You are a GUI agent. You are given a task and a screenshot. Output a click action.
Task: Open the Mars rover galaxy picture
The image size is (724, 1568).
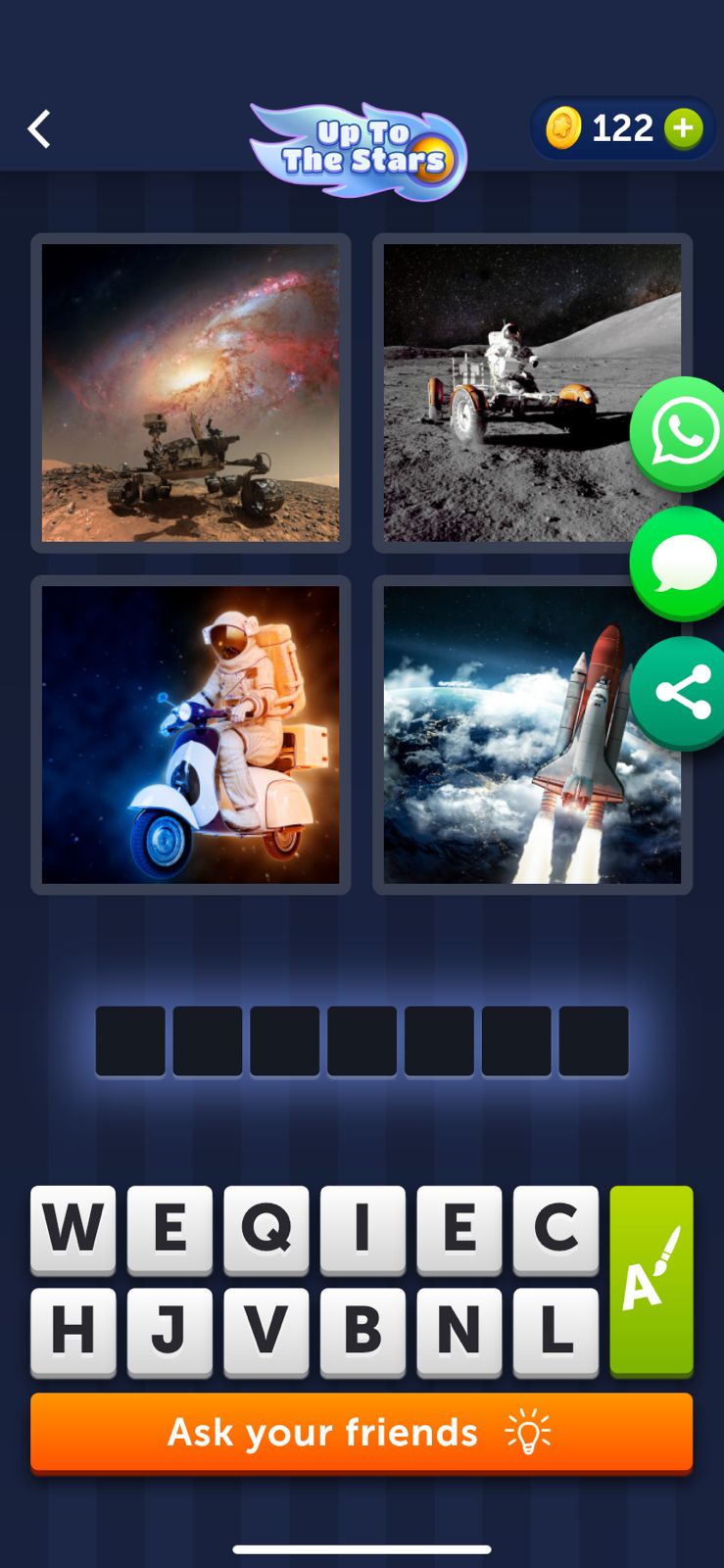coord(190,392)
